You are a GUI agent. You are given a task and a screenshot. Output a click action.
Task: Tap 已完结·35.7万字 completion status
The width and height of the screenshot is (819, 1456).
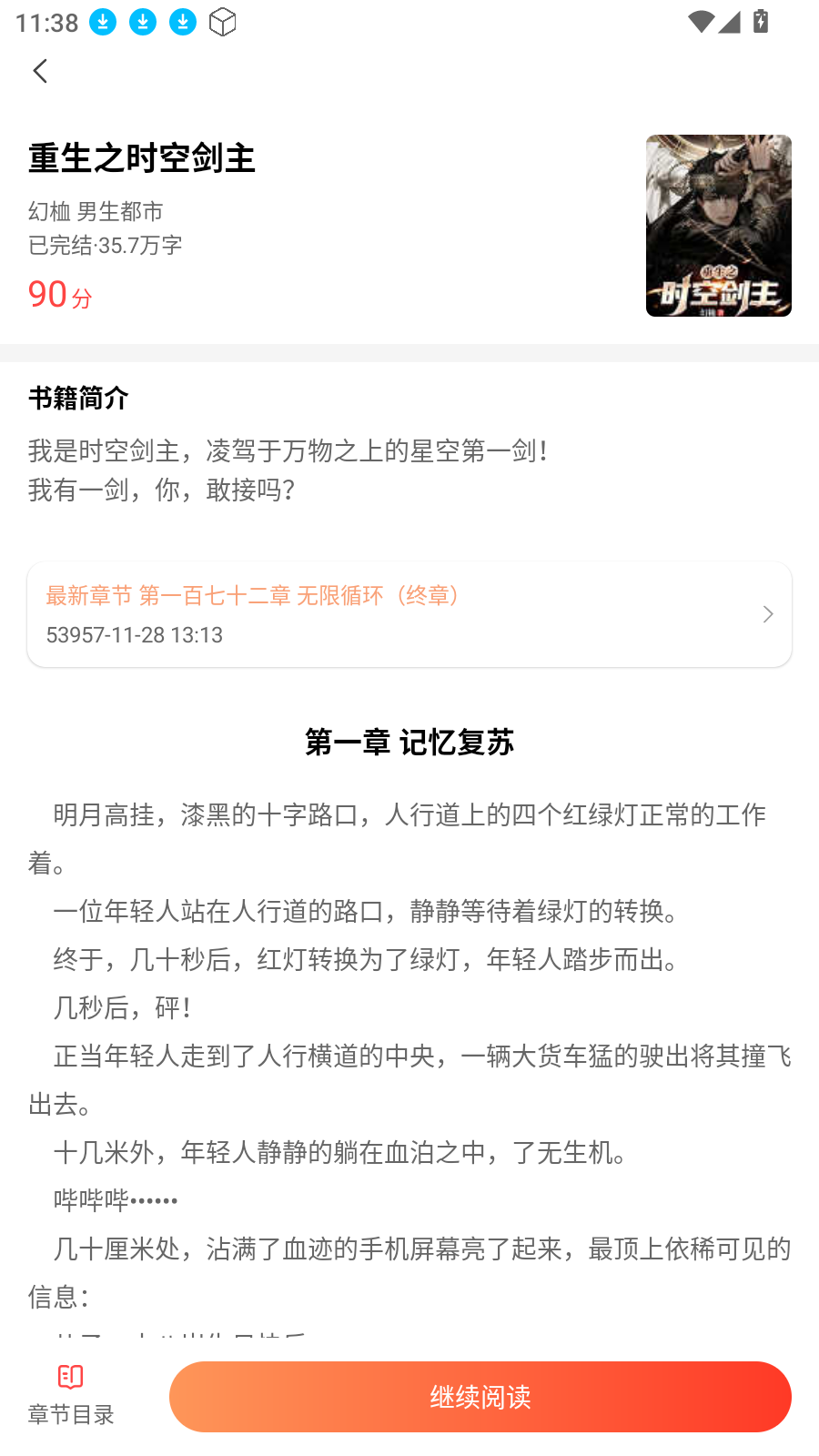[x=103, y=246]
